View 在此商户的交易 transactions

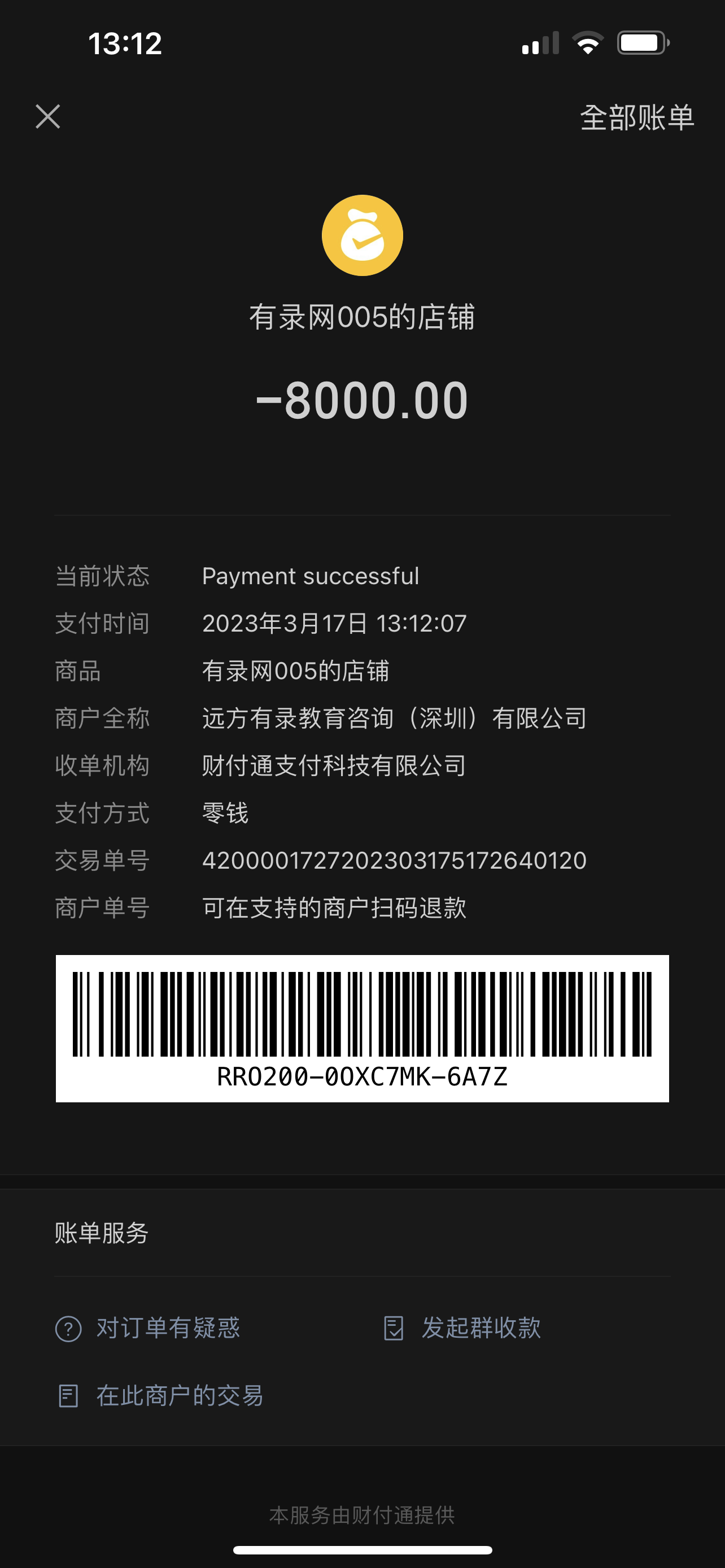pos(161,1396)
